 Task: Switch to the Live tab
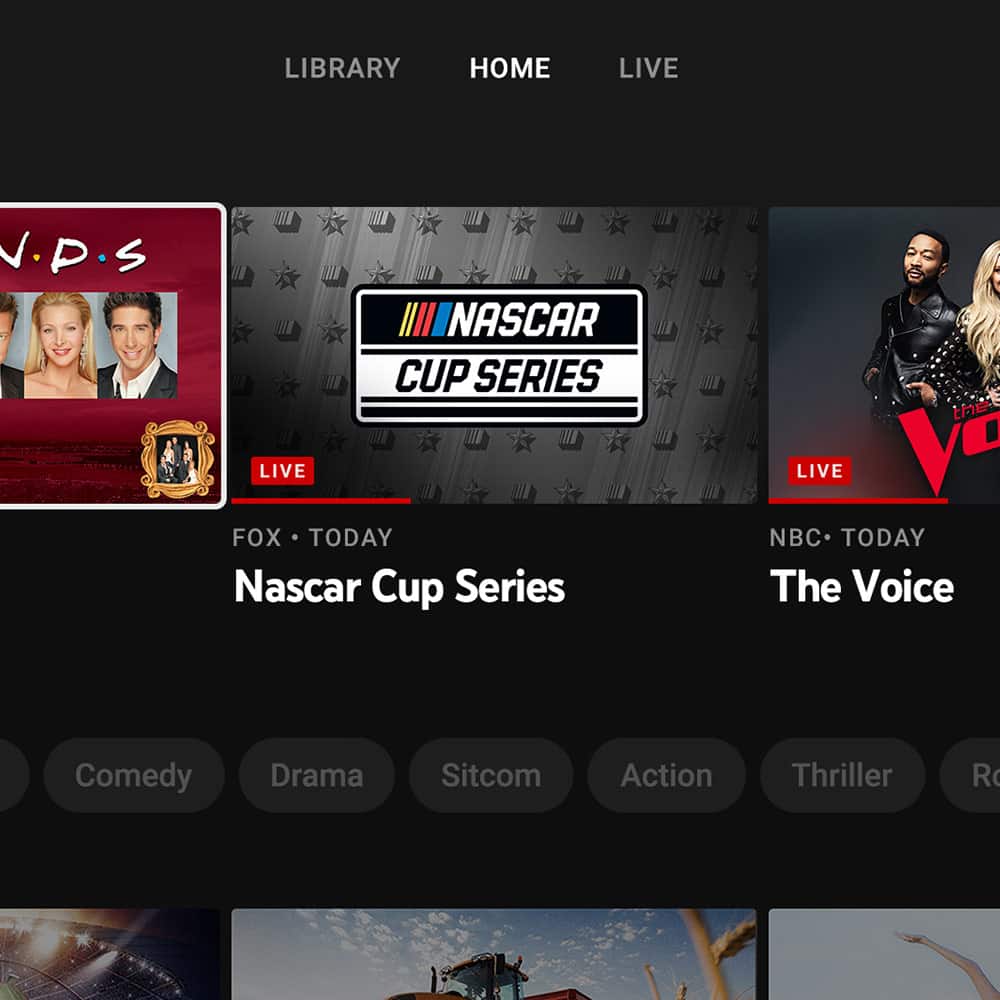648,68
